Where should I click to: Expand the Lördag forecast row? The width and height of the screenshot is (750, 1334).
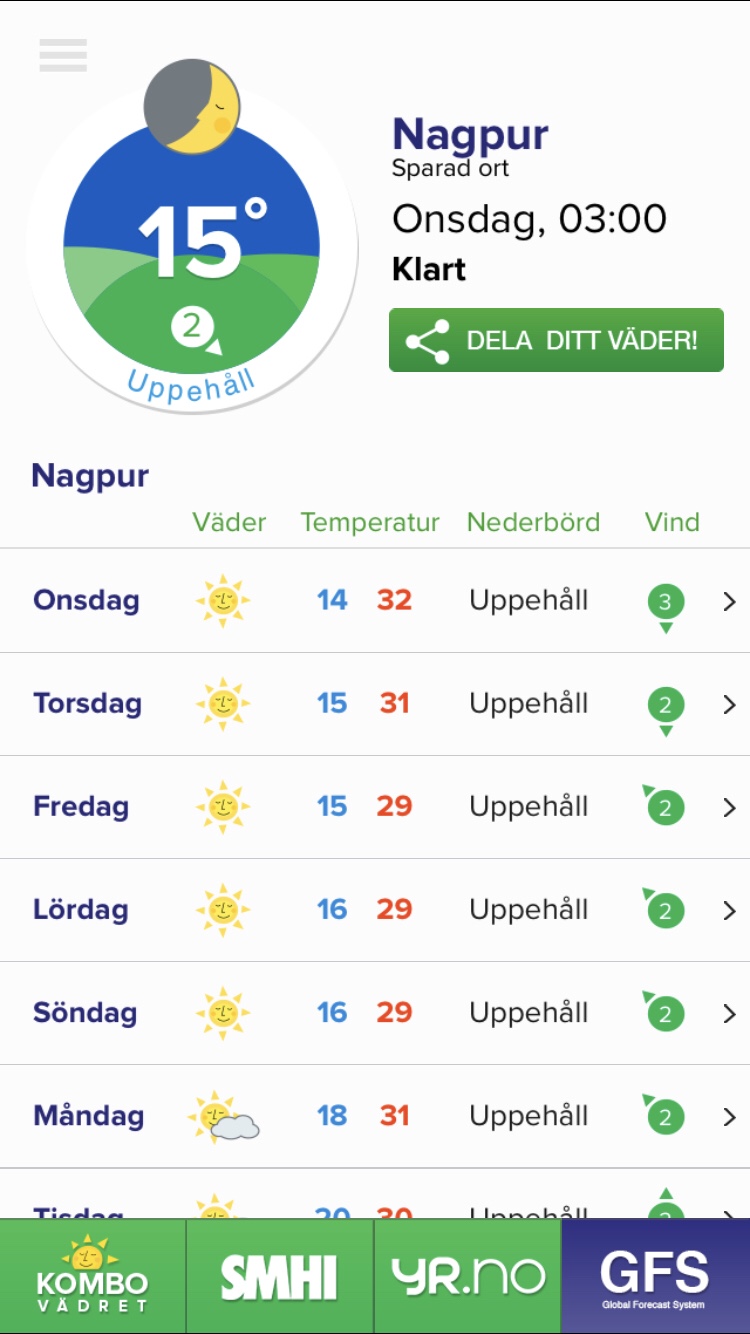click(375, 910)
